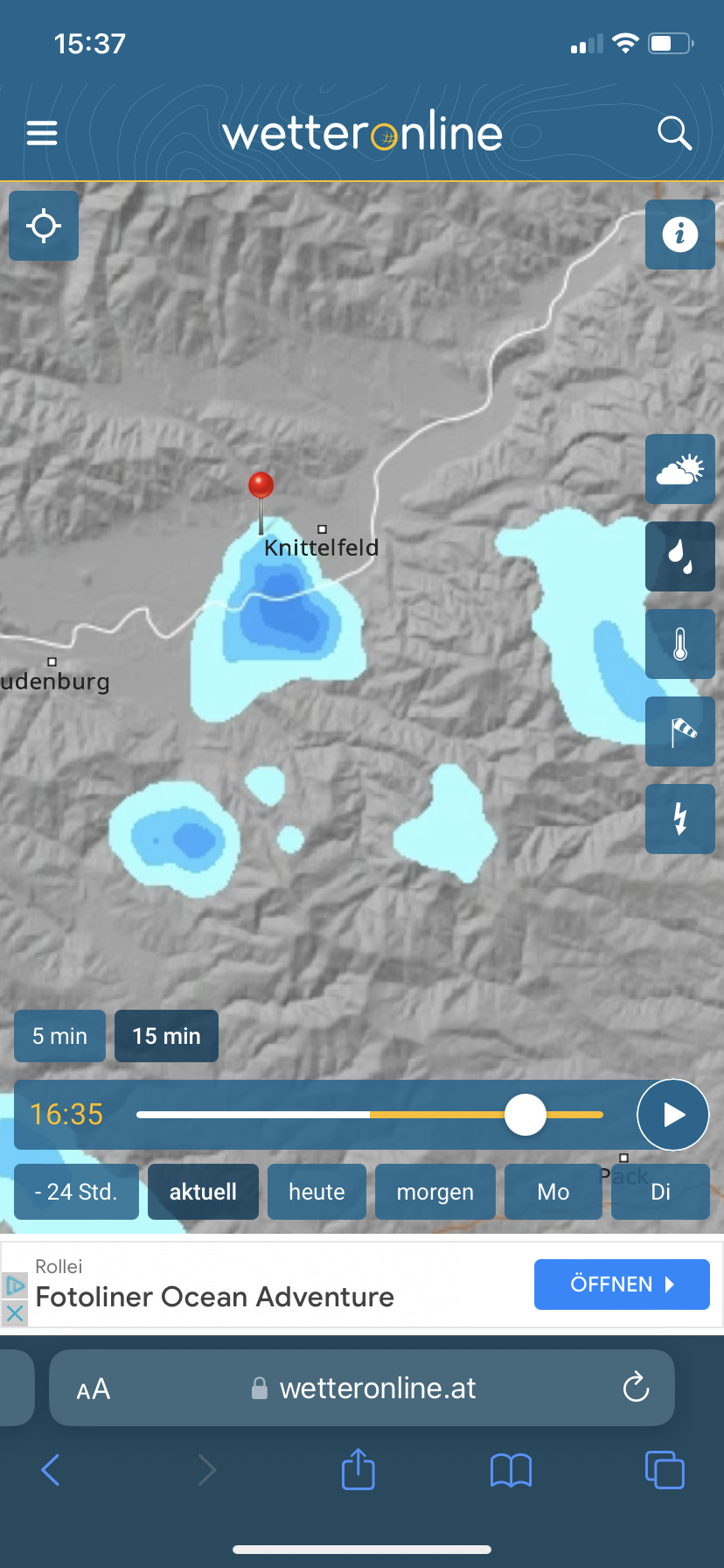The height and width of the screenshot is (1568, 724).
Task: Play the radar animation
Action: (x=672, y=1115)
